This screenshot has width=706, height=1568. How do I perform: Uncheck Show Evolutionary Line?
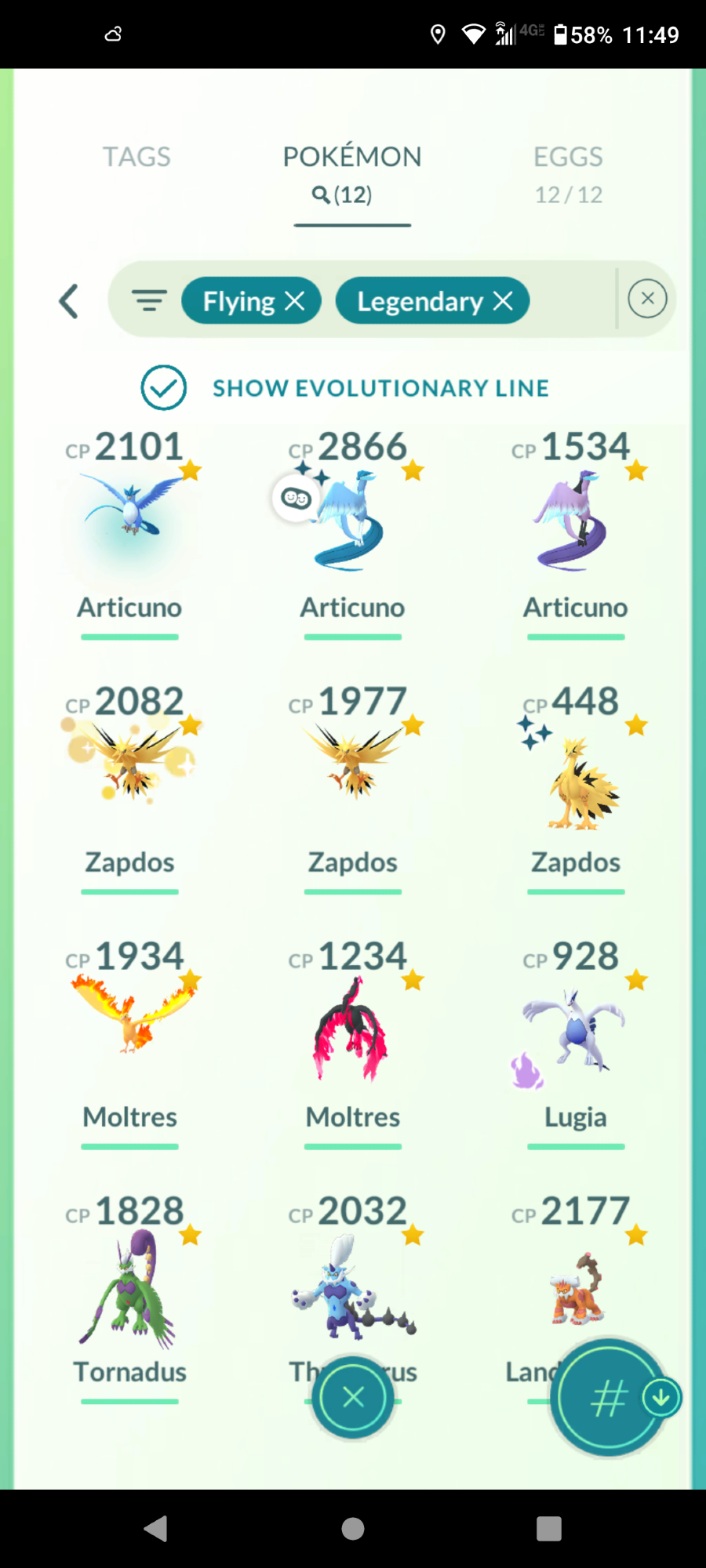click(x=163, y=387)
